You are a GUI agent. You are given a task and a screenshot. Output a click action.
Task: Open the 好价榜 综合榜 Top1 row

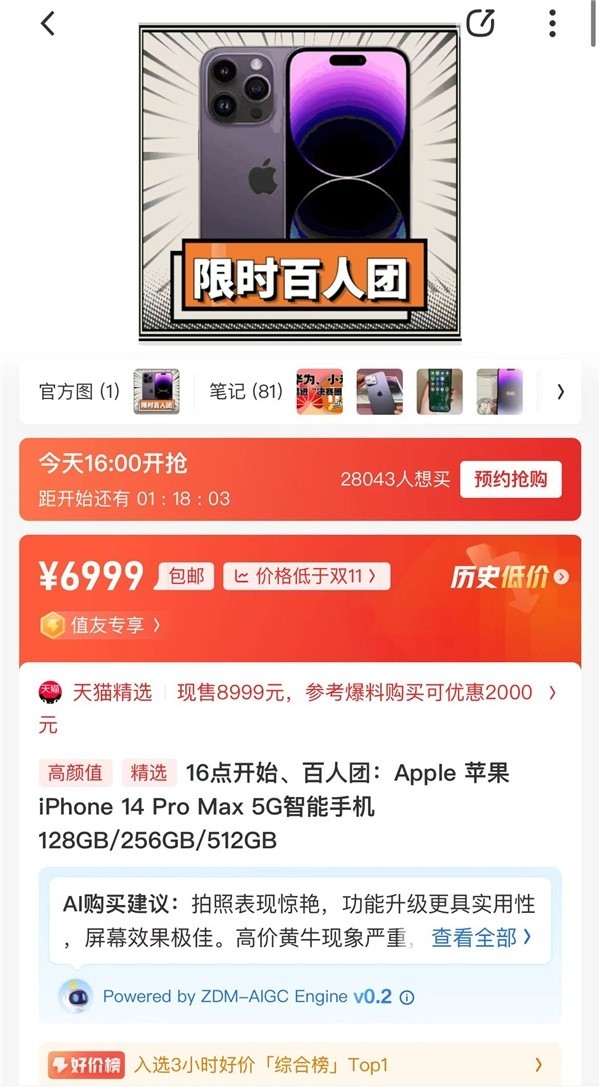pos(298,1065)
